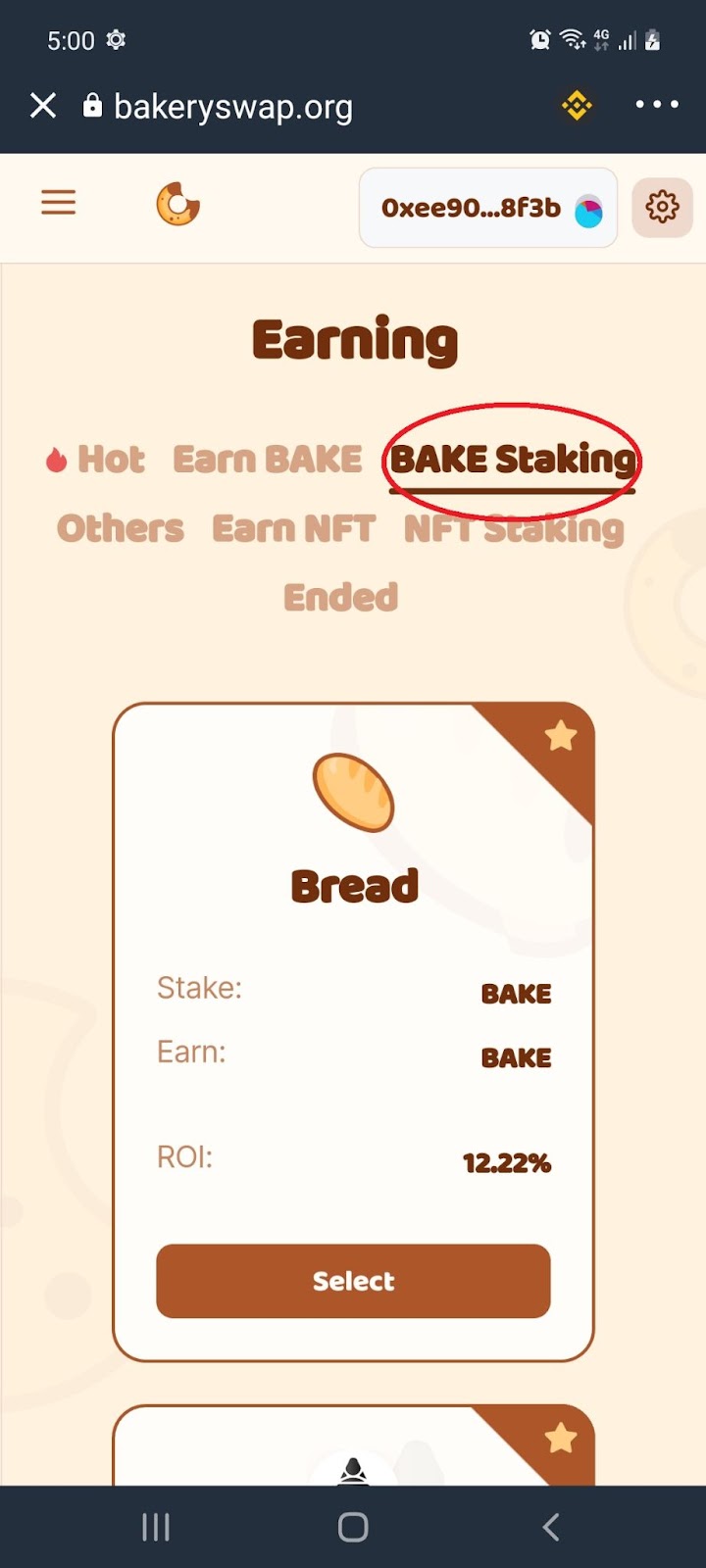
Task: Switch to the Hot tab
Action: point(97,459)
